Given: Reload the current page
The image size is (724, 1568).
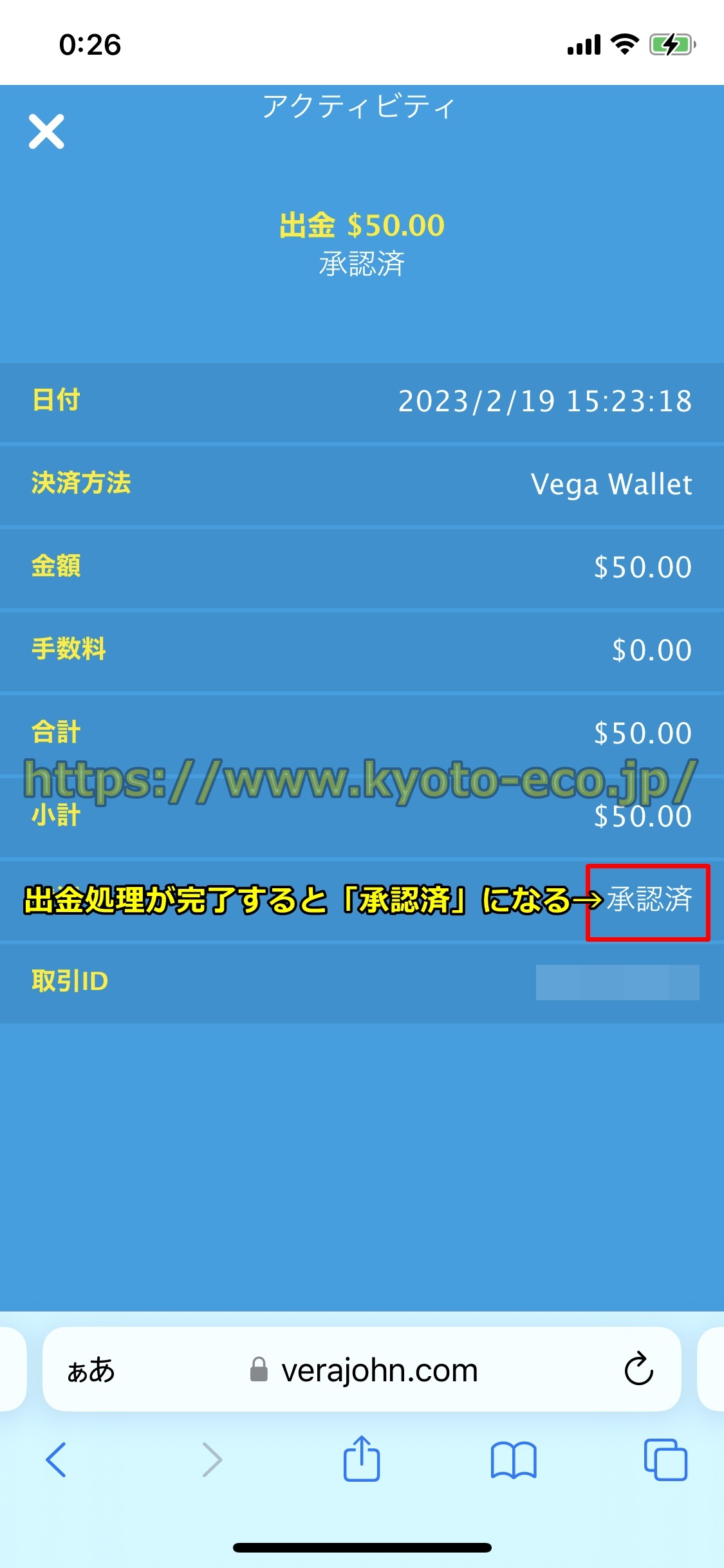Looking at the screenshot, I should (x=638, y=1368).
